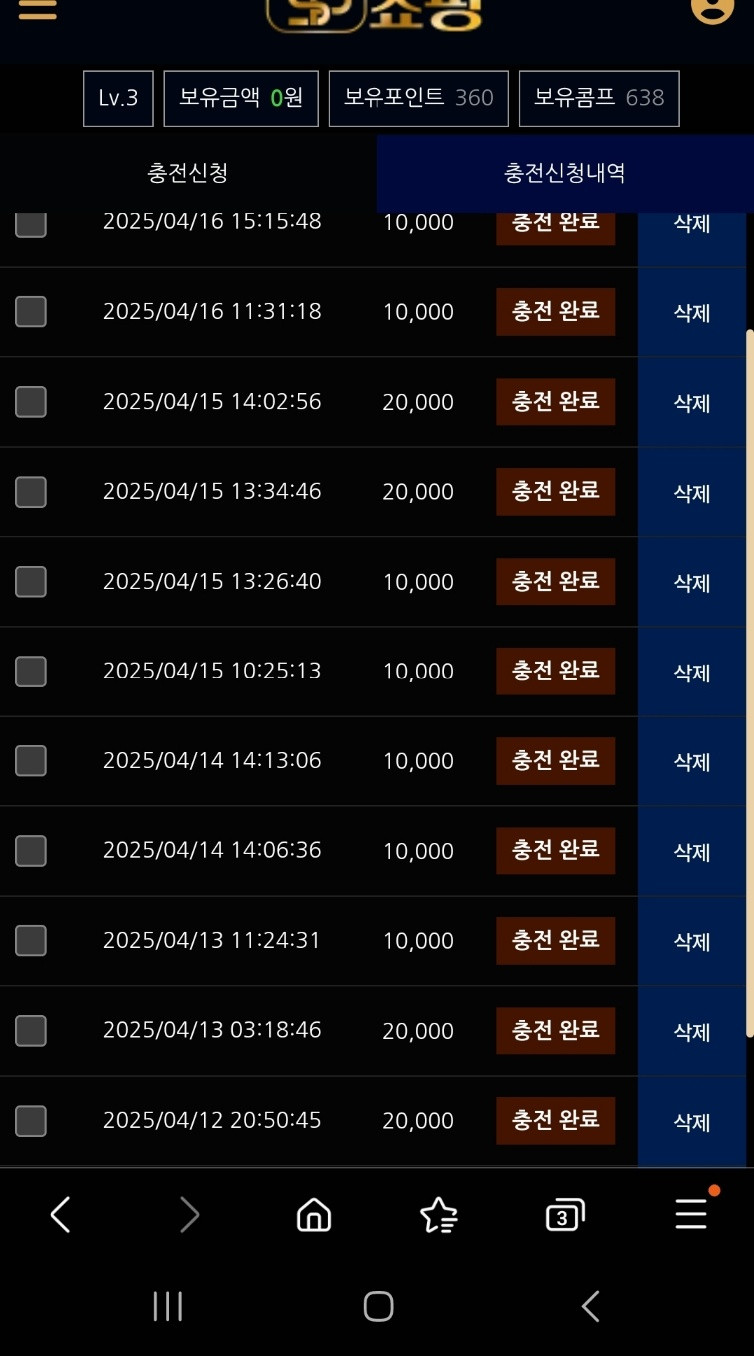This screenshot has height=1356, width=754.
Task: Delete the 2025/04/16 11:31:18 record
Action: click(692, 313)
